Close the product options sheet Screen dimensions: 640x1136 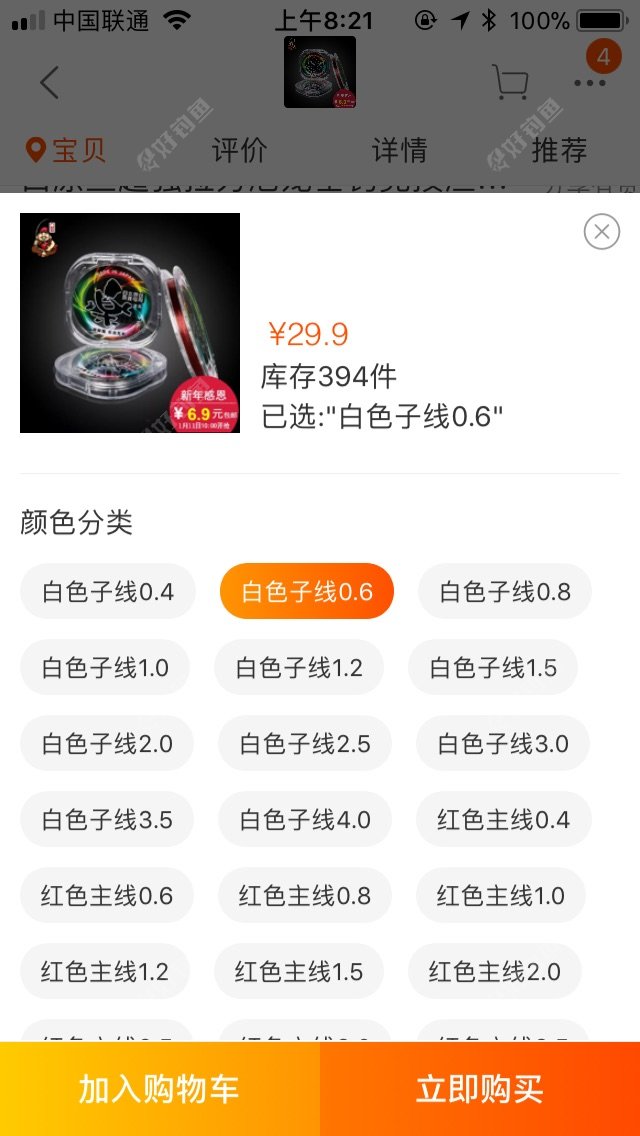tap(601, 232)
